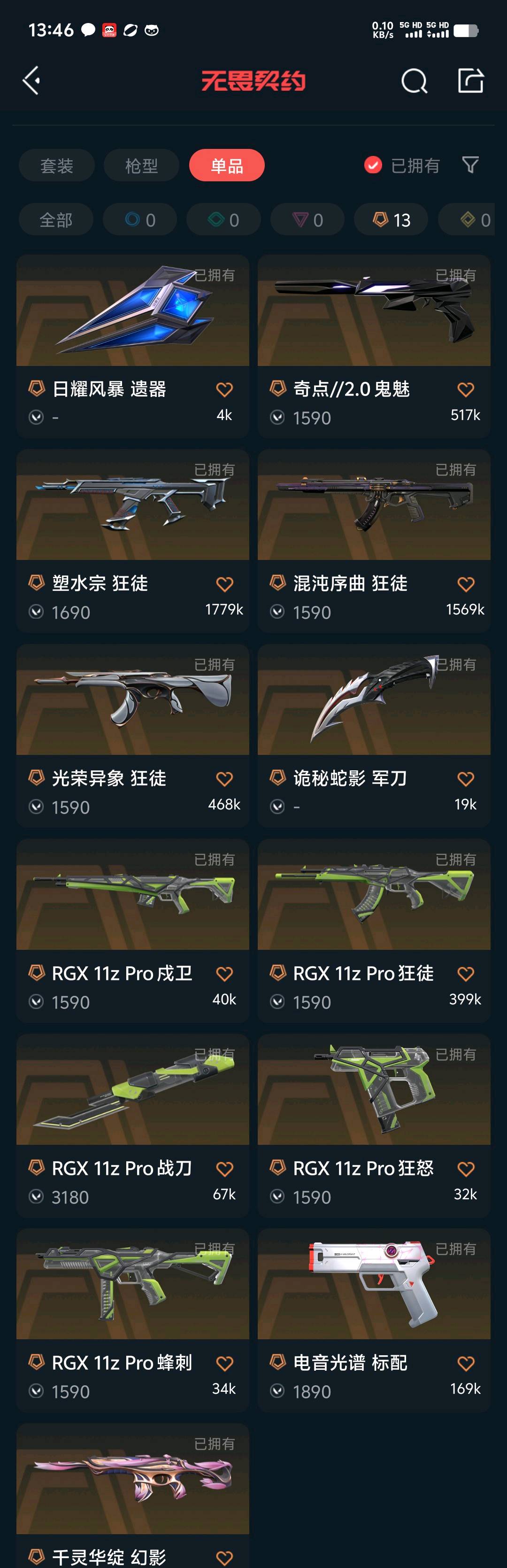The height and width of the screenshot is (1568, 507).
Task: Share this page via the share icon
Action: coord(470,80)
